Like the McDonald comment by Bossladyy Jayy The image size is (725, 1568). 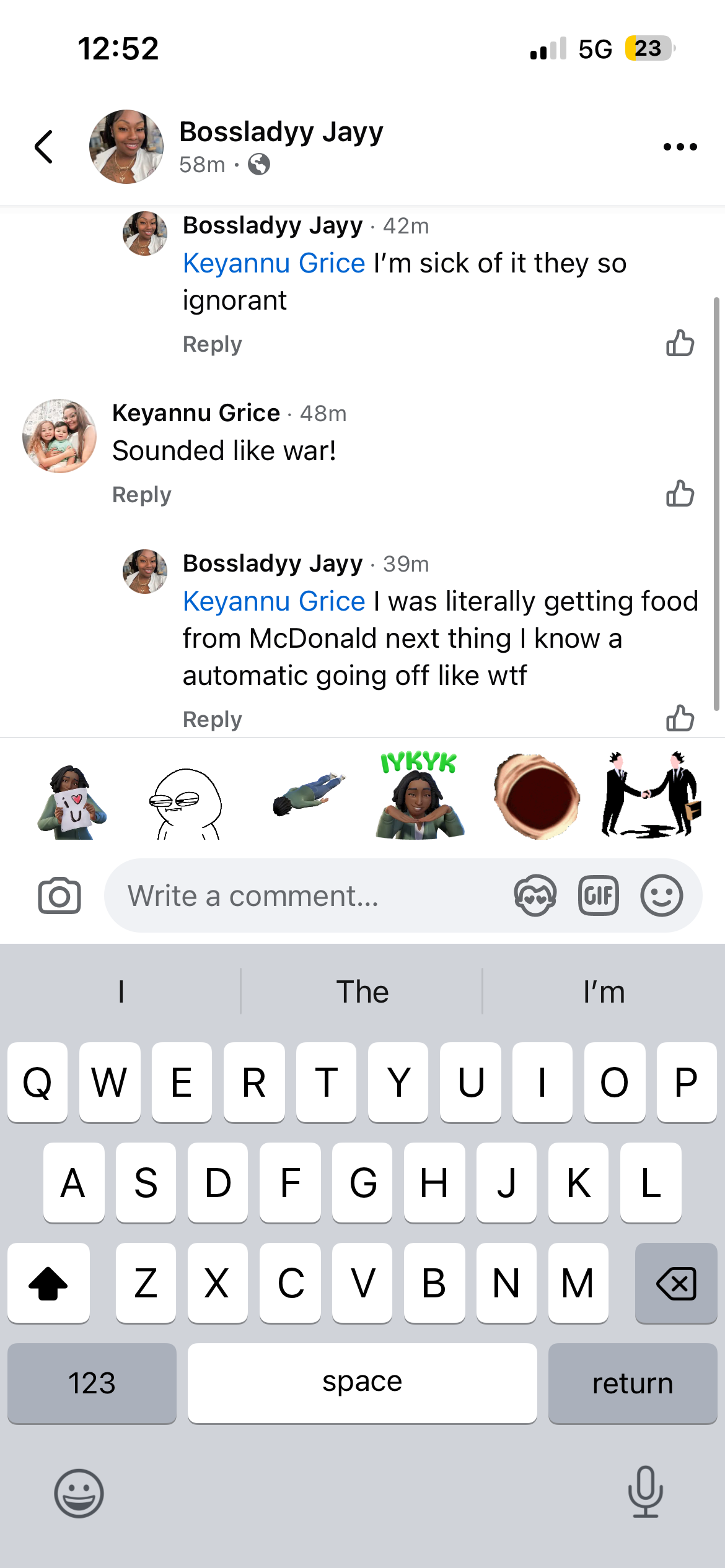click(680, 719)
